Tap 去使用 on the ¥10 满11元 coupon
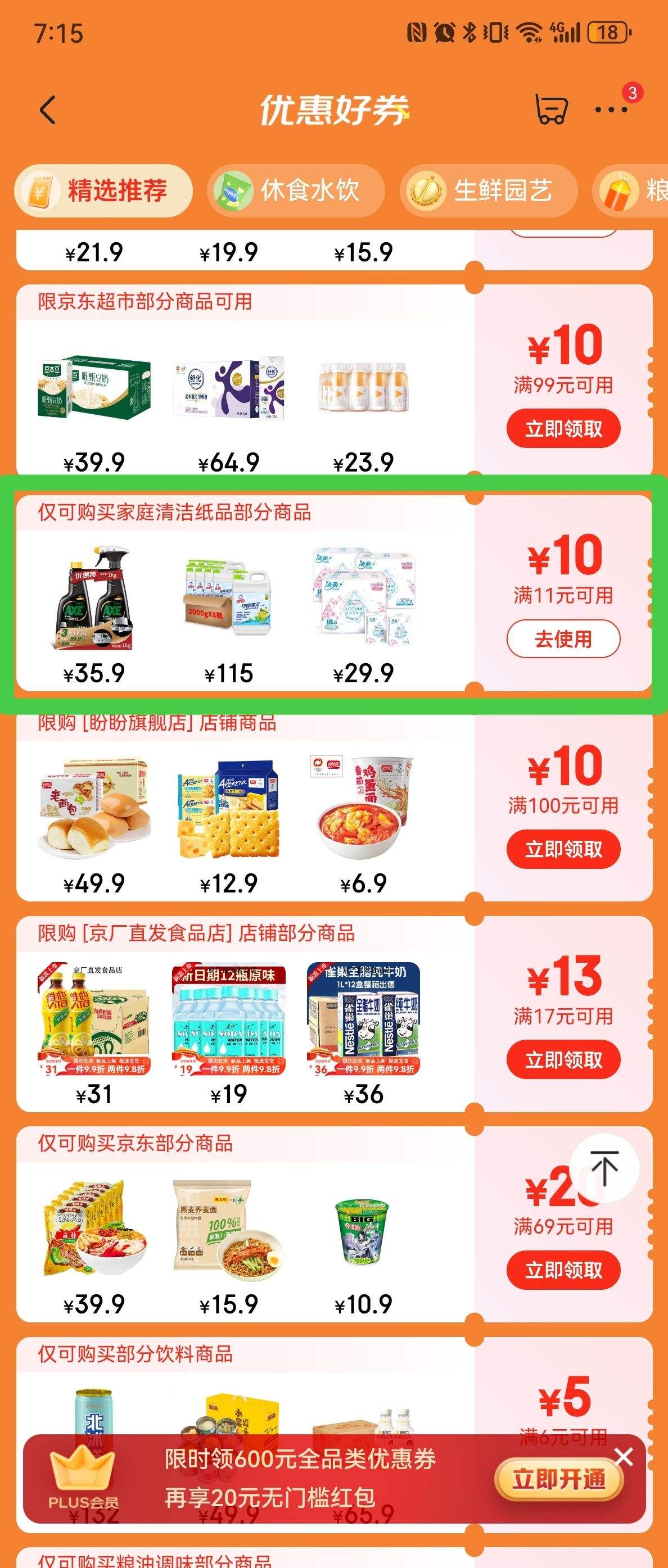The width and height of the screenshot is (668, 1568). (563, 639)
